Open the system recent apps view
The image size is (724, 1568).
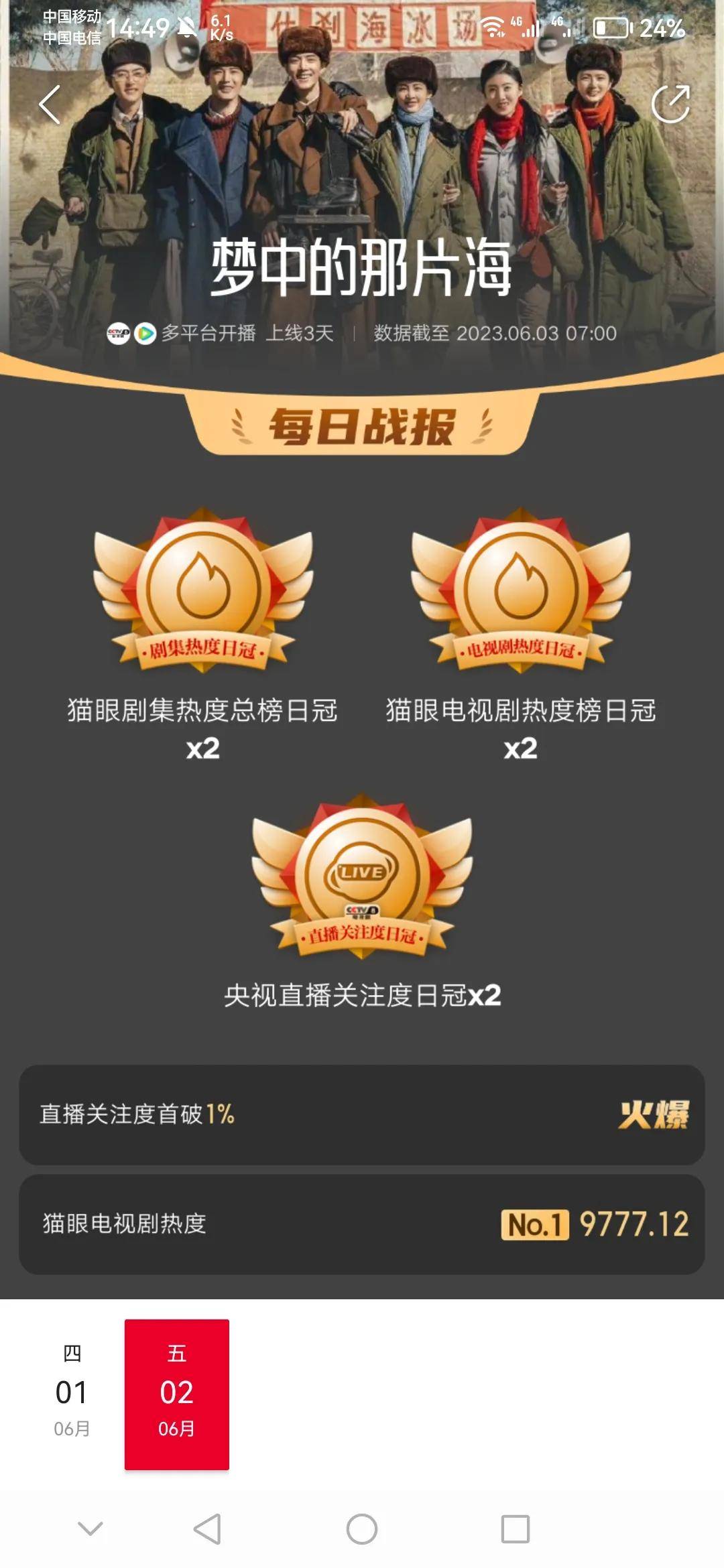[515, 1529]
